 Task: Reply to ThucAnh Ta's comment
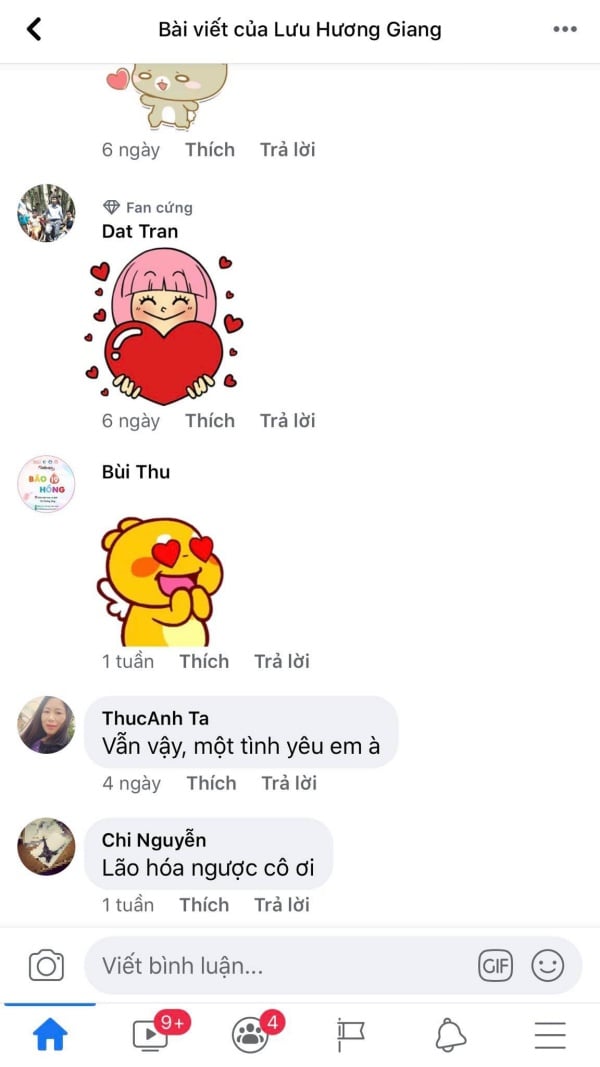289,783
